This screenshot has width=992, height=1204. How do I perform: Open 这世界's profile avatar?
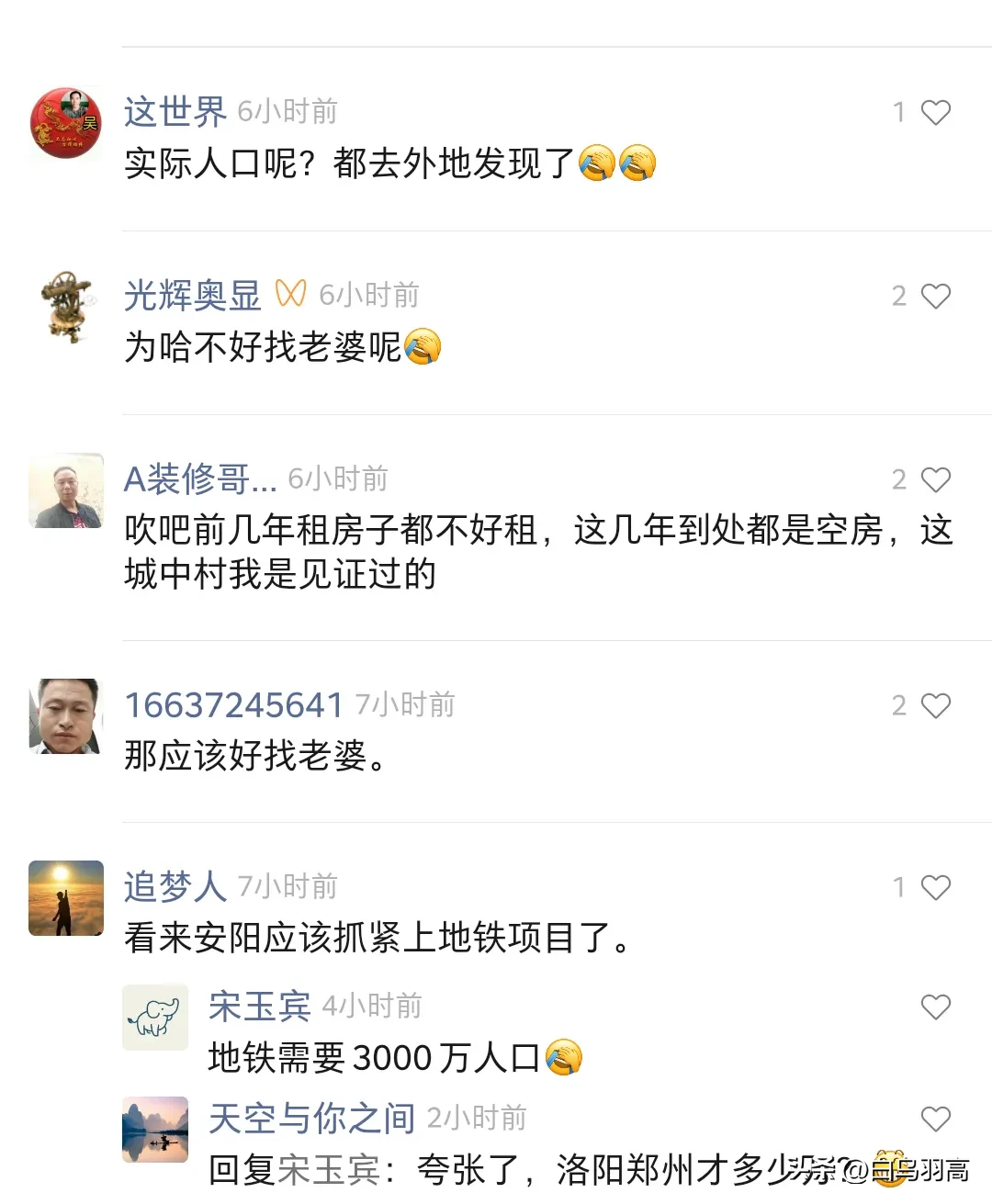65,124
